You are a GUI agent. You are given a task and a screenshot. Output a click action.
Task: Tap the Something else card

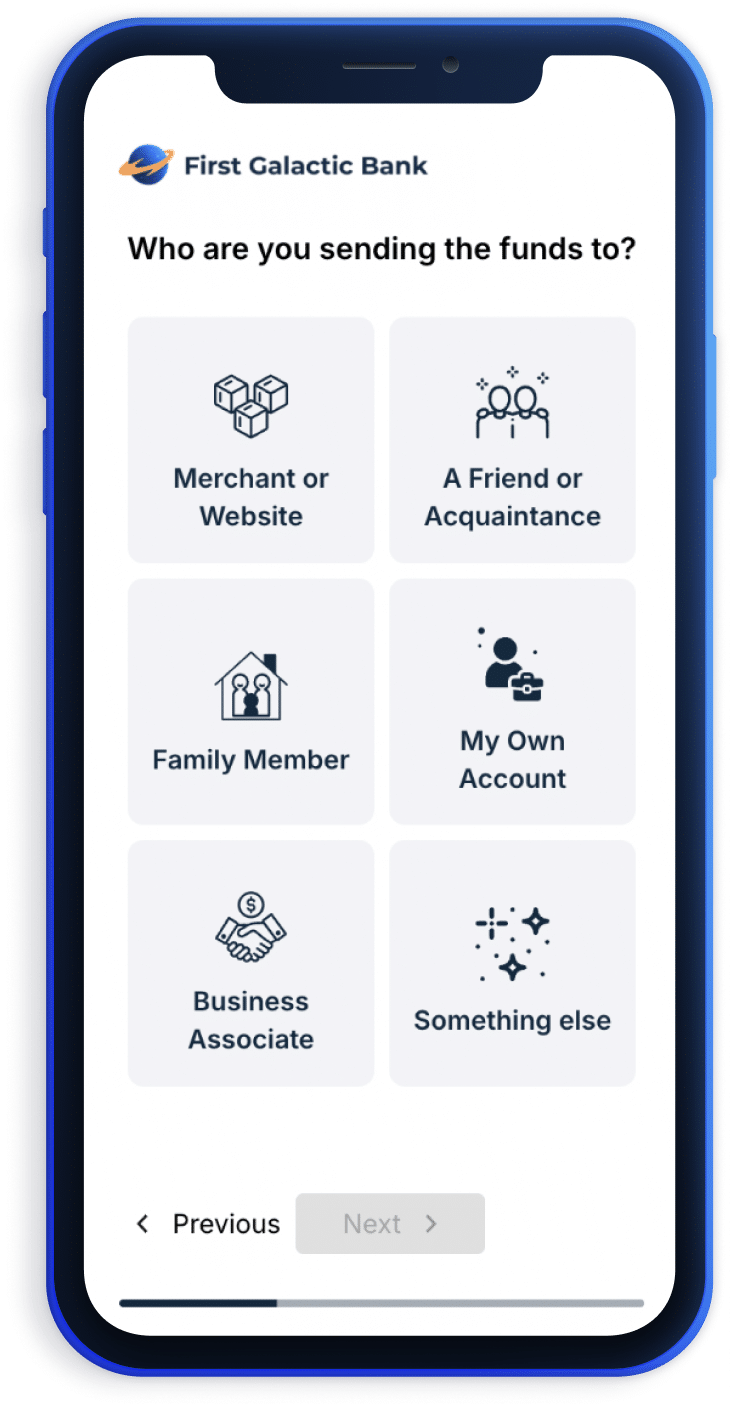(x=512, y=962)
